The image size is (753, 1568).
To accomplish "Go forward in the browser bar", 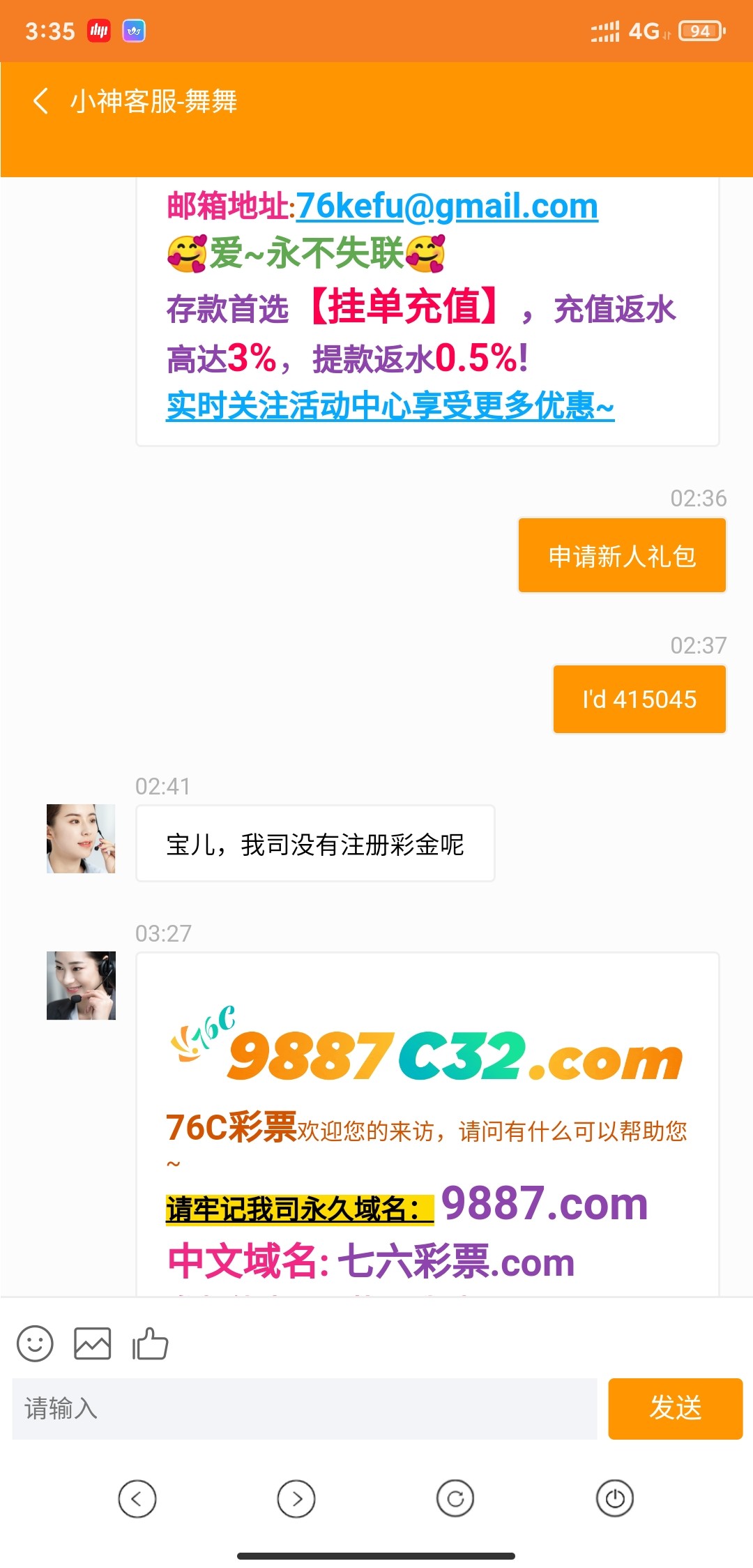I will [296, 1498].
